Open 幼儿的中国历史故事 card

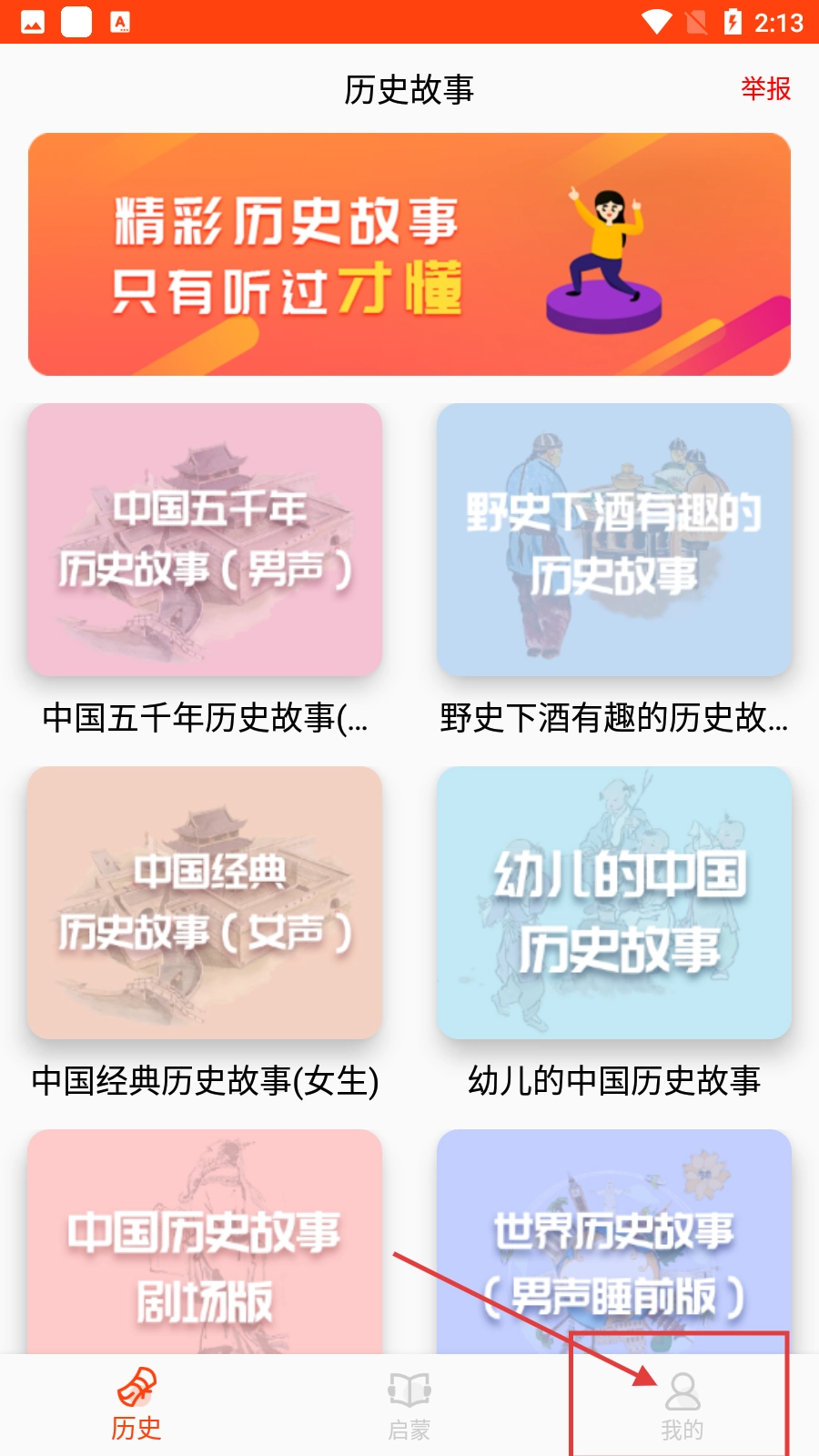[614, 903]
